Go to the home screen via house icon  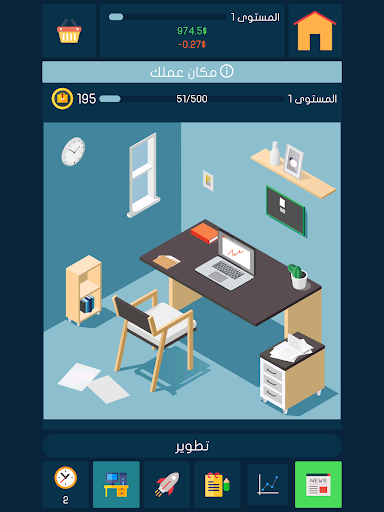(x=315, y=31)
